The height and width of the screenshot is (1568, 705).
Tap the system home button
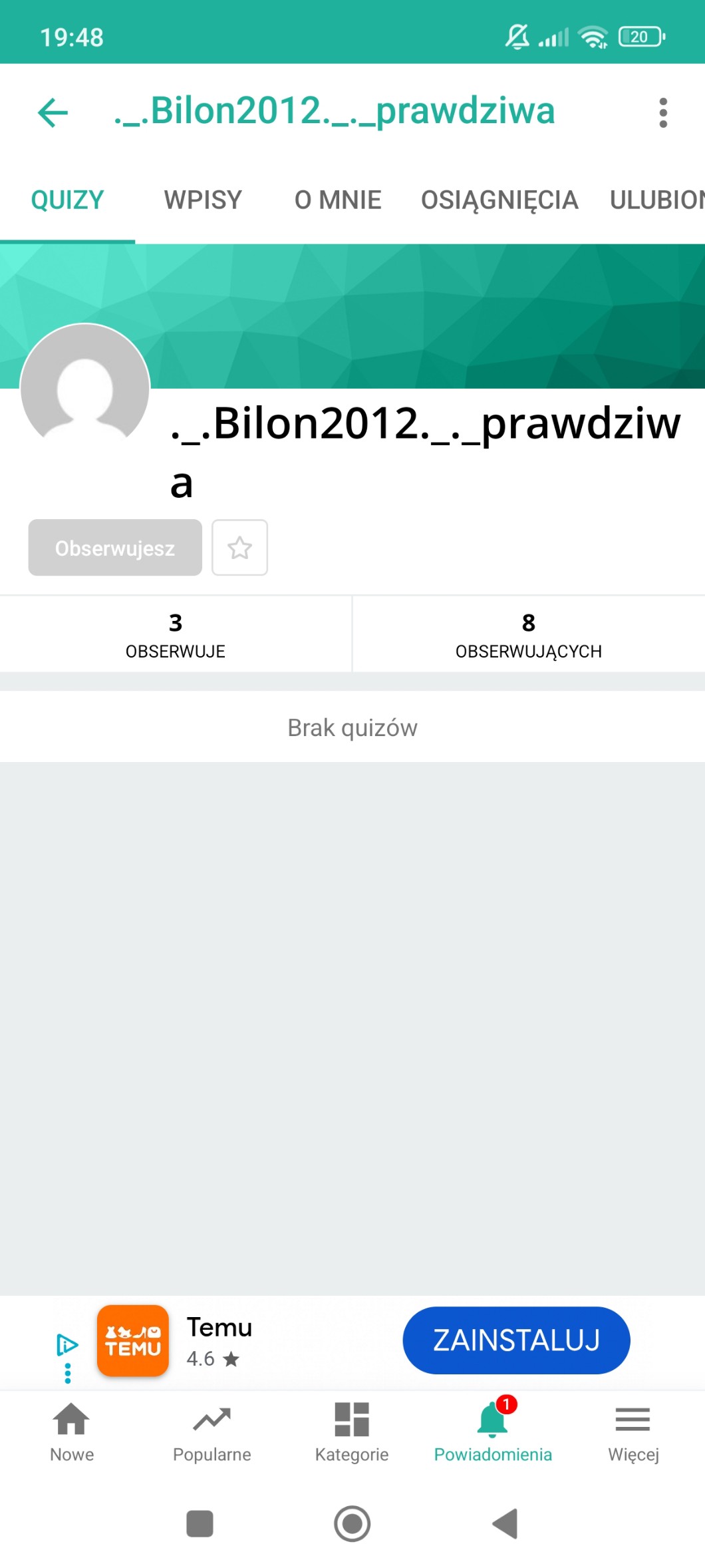[352, 1523]
